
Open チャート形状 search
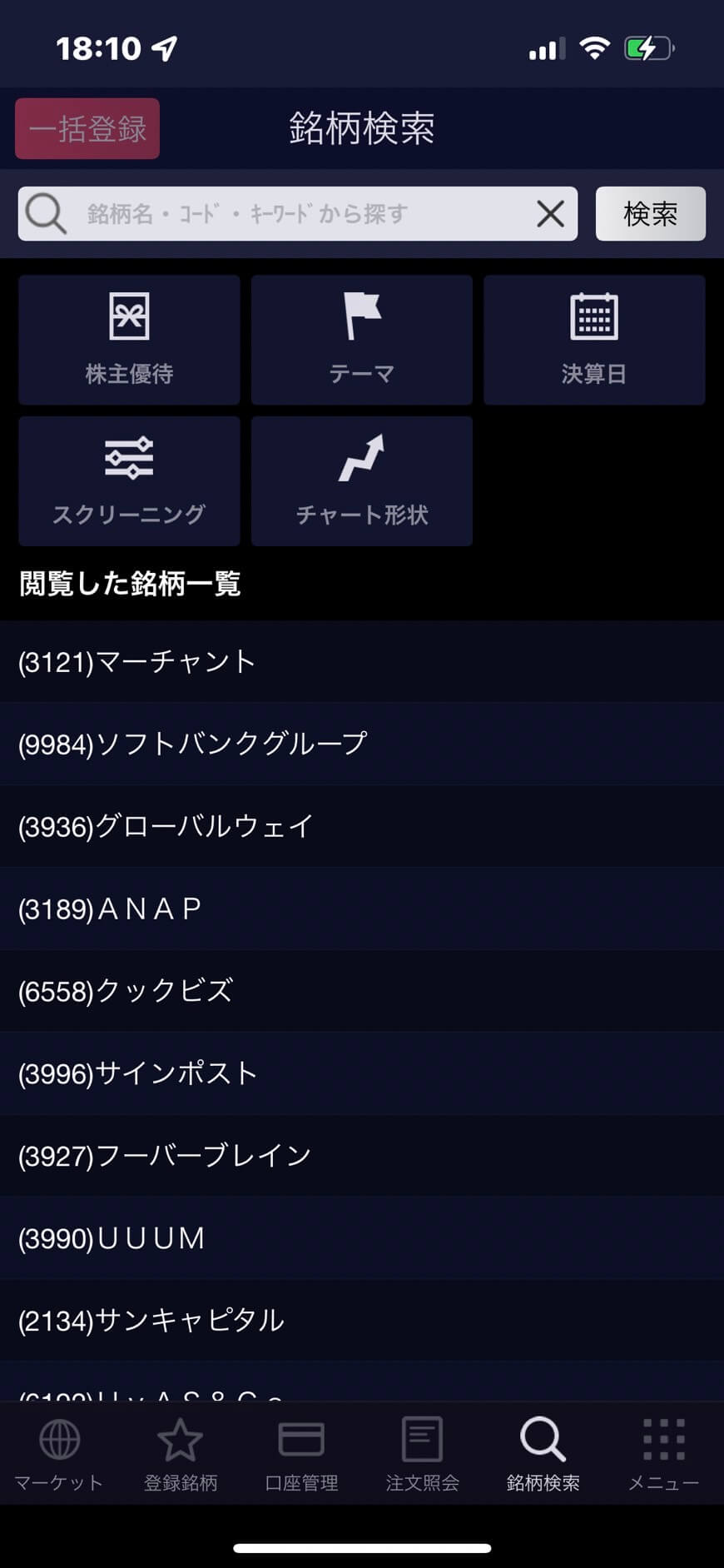[362, 481]
